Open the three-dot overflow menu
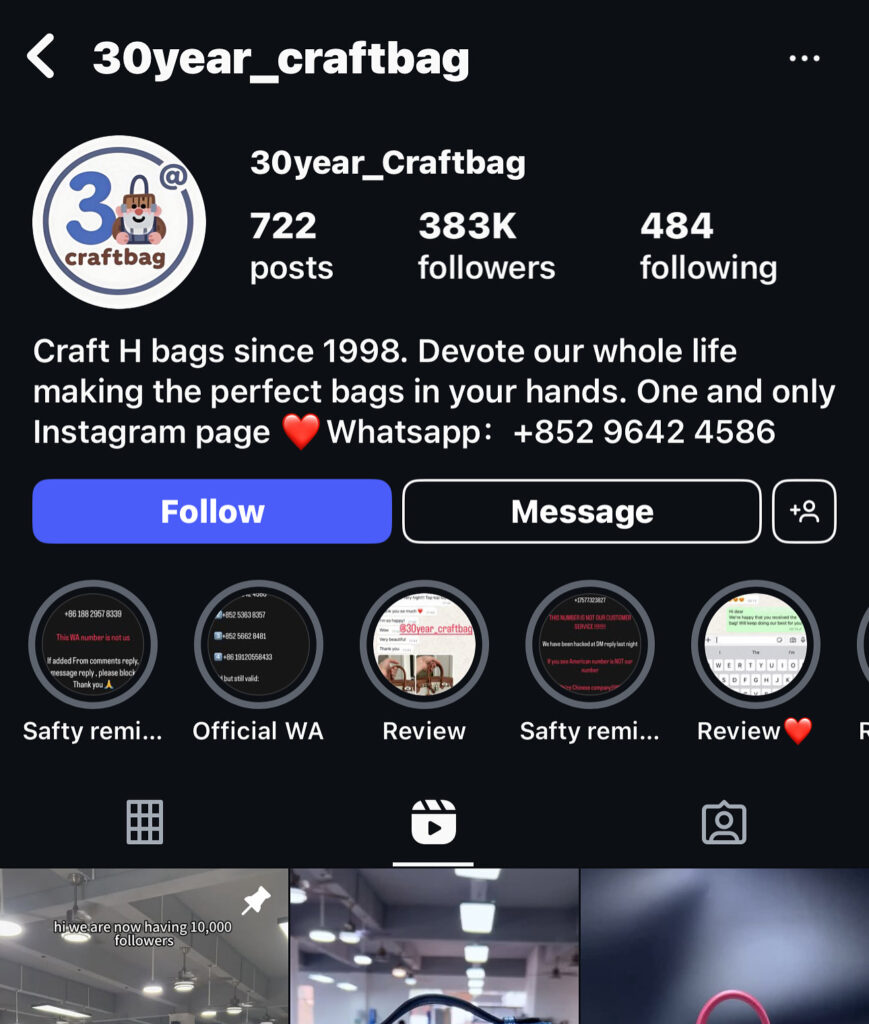 [804, 59]
